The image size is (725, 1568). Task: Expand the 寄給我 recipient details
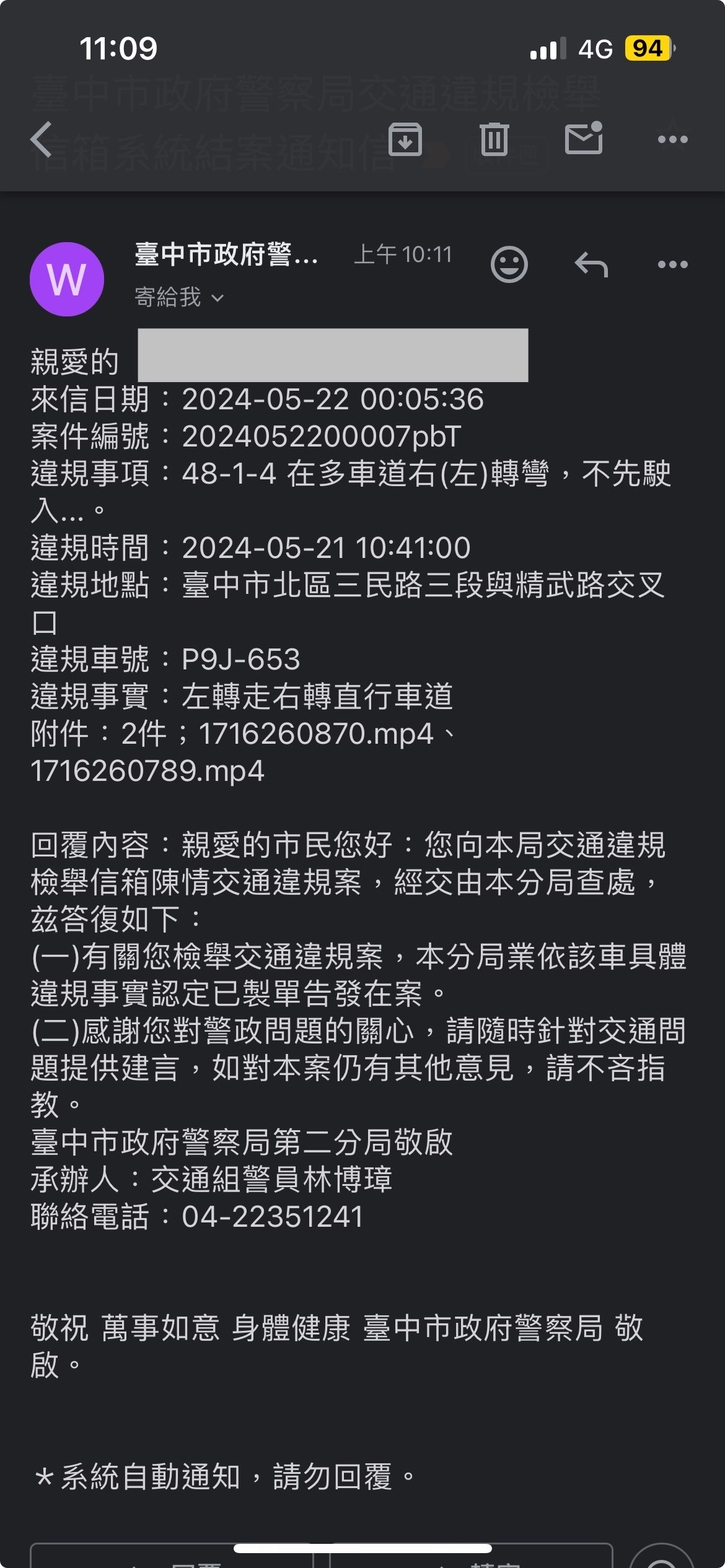coord(180,297)
